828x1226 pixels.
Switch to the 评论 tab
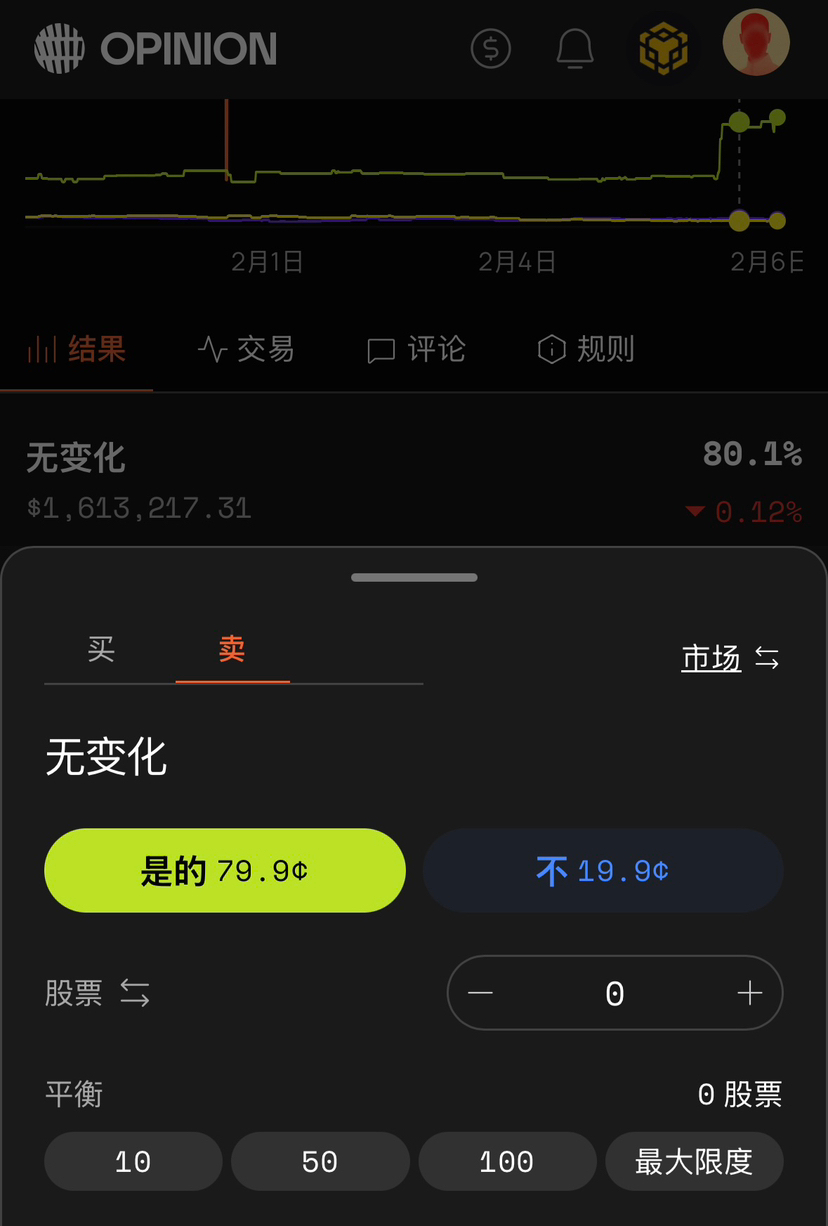[x=416, y=349]
